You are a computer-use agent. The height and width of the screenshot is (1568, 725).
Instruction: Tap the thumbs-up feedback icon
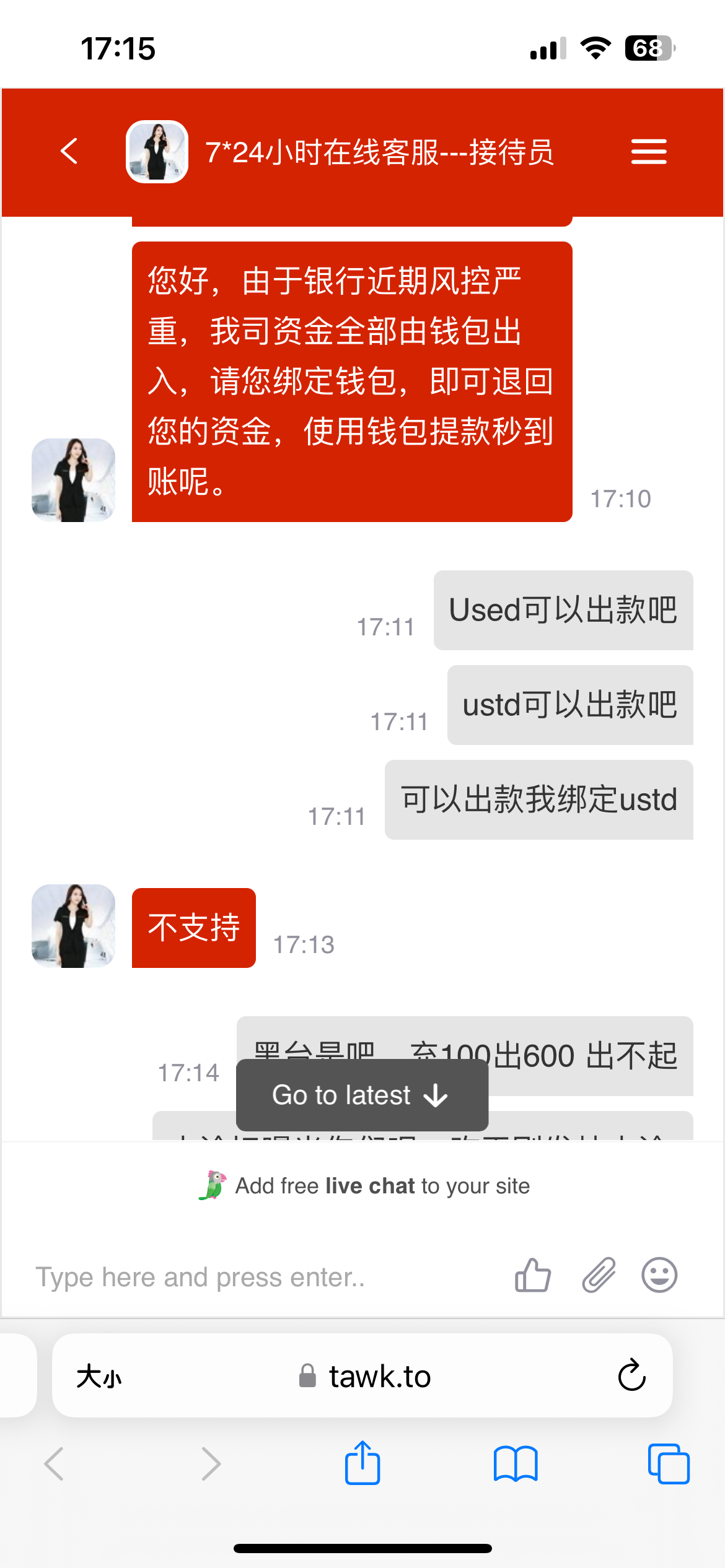pyautogui.click(x=533, y=1274)
